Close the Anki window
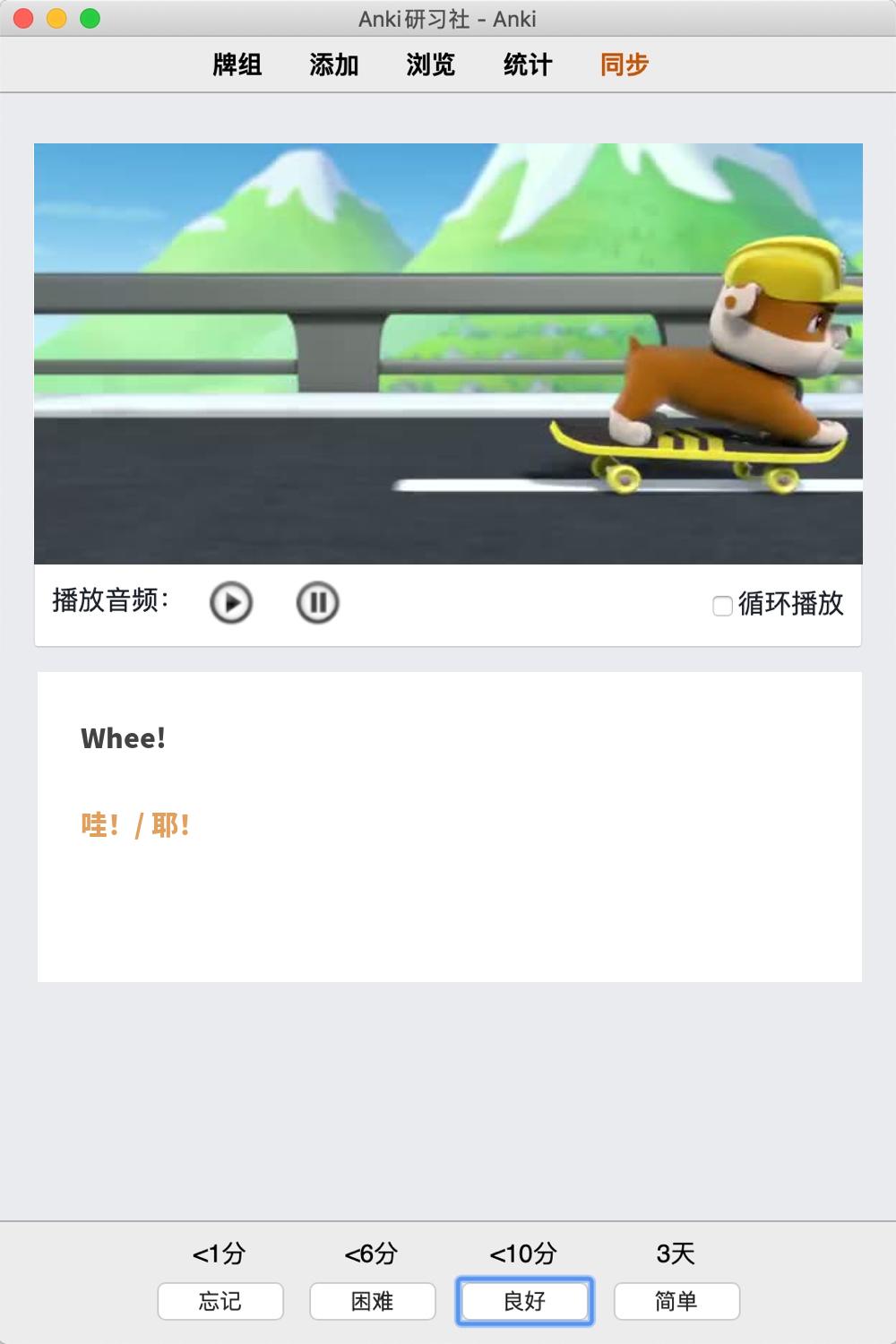Image resolution: width=896 pixels, height=1344 pixels. [23, 18]
